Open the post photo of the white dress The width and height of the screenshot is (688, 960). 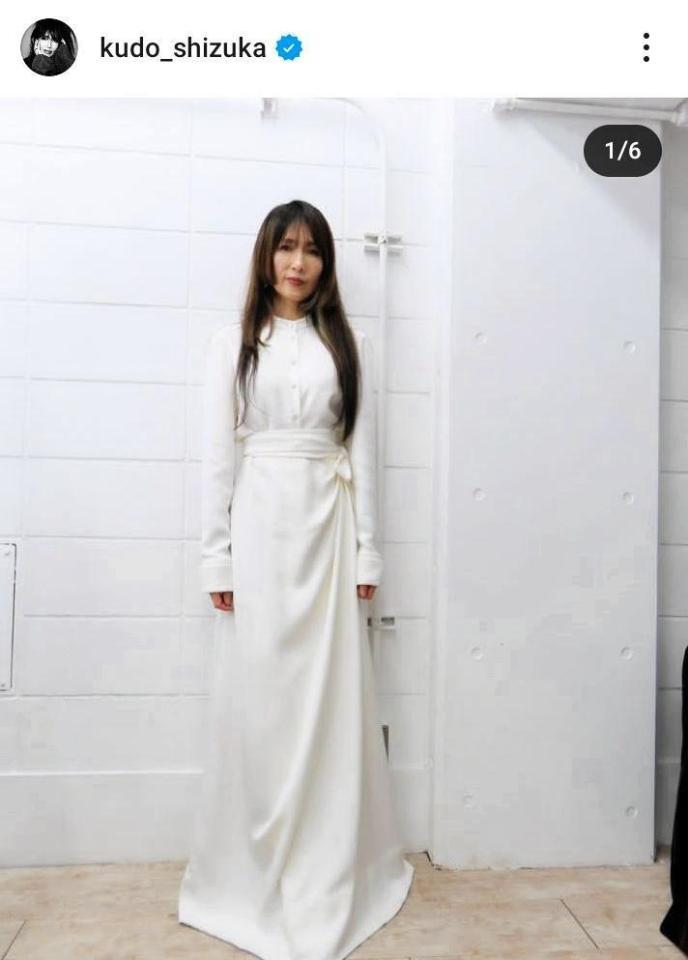click(x=344, y=528)
